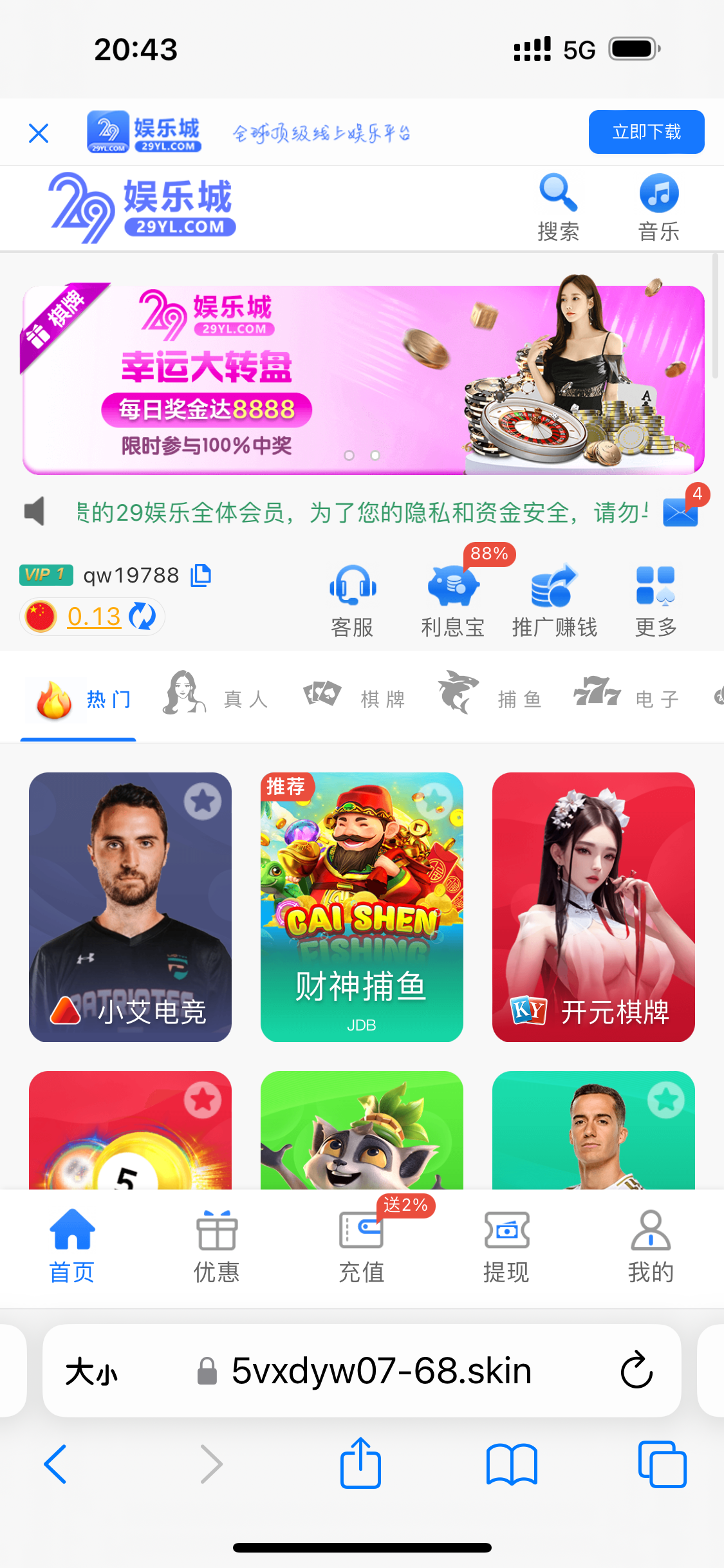Toggle the favorite star on 开元棋牌
The height and width of the screenshot is (1568, 724).
coord(667,800)
